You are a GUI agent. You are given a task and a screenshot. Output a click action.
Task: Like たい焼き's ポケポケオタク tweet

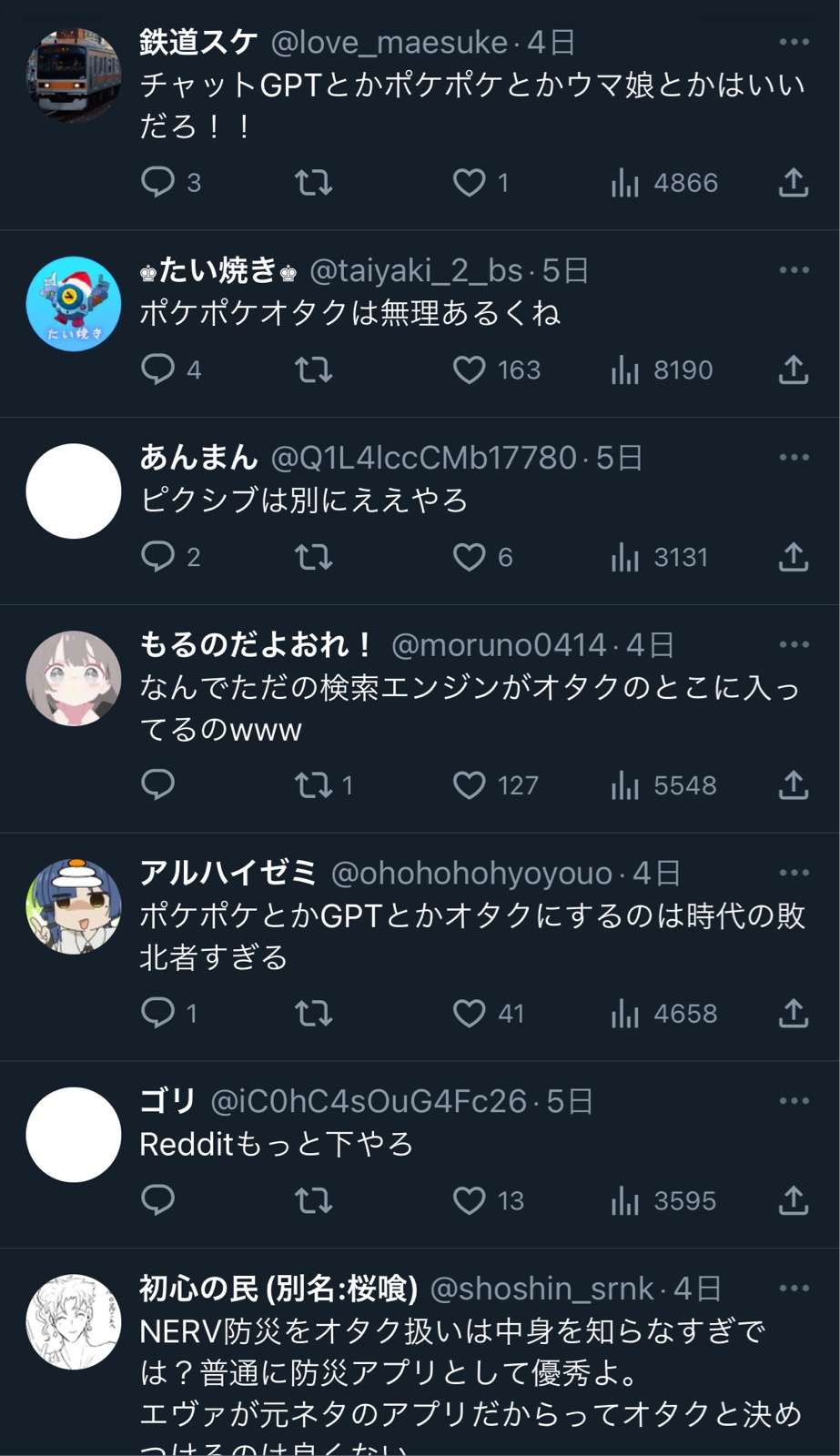(470, 369)
